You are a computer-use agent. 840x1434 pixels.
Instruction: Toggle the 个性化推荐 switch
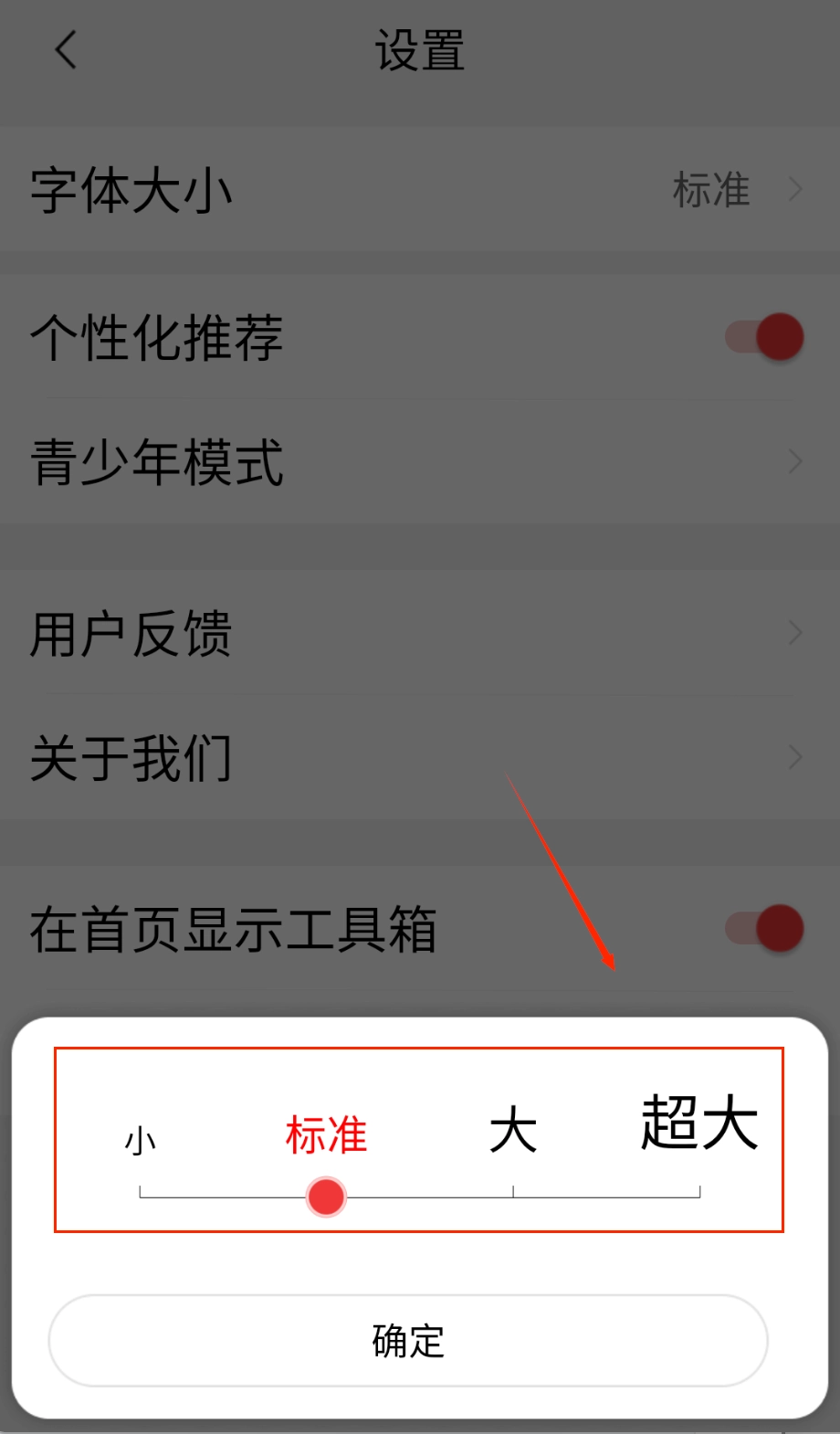tap(765, 337)
